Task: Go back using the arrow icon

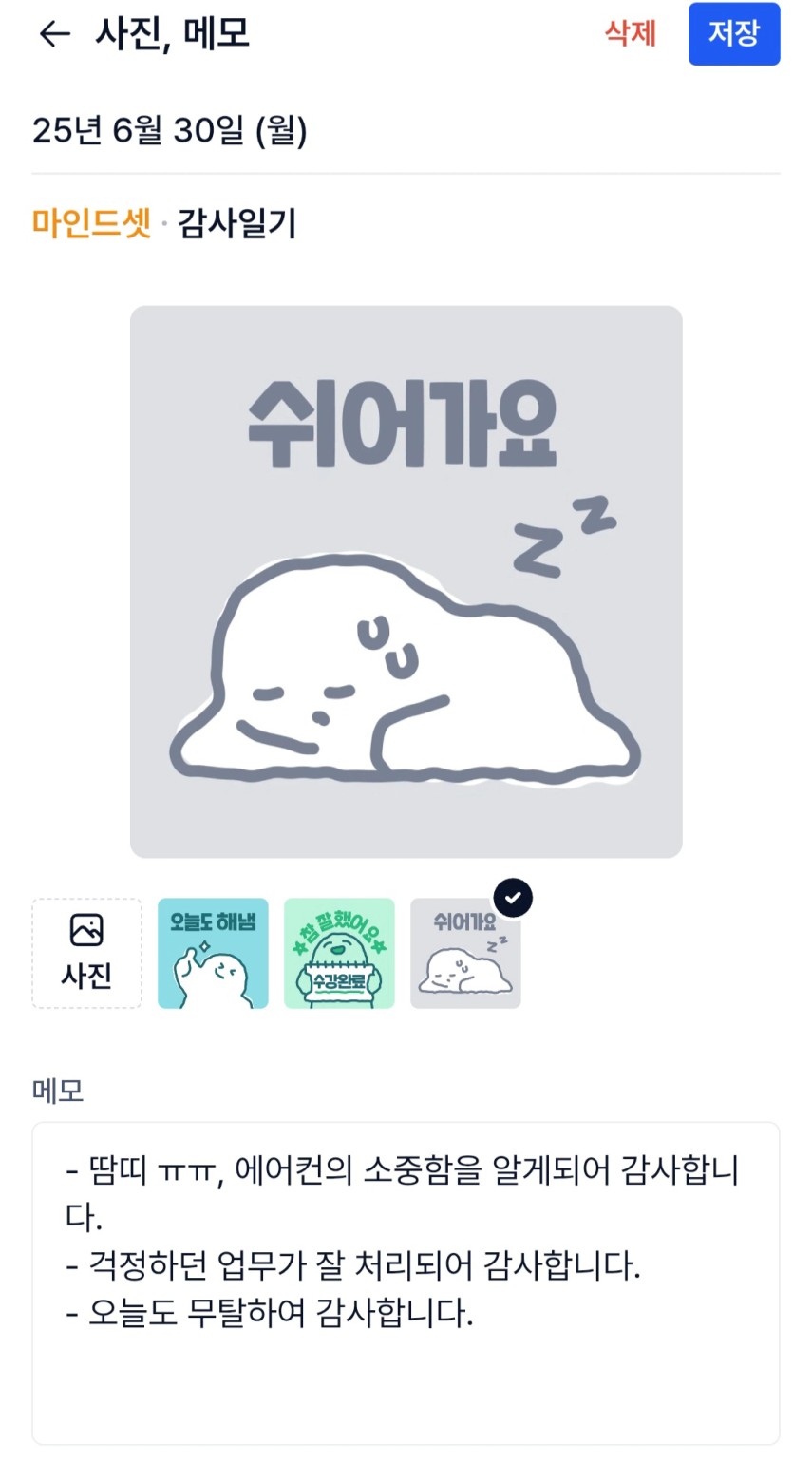Action: 55,34
